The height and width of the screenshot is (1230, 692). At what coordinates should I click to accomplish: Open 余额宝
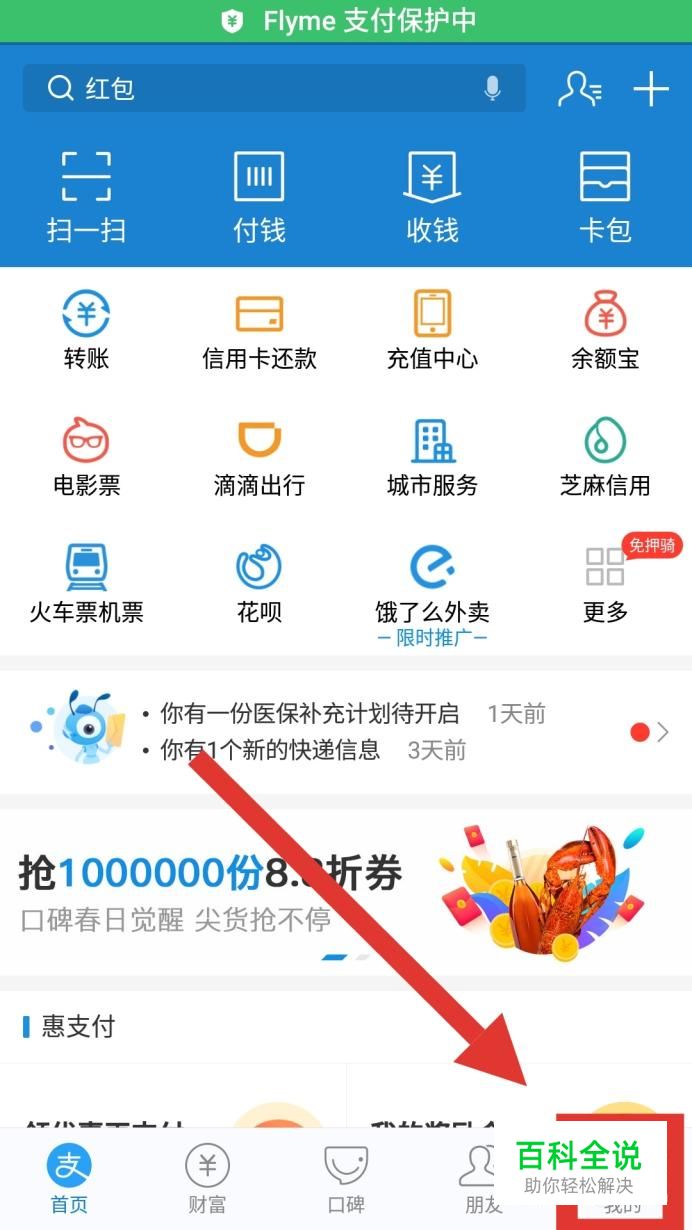[605, 330]
